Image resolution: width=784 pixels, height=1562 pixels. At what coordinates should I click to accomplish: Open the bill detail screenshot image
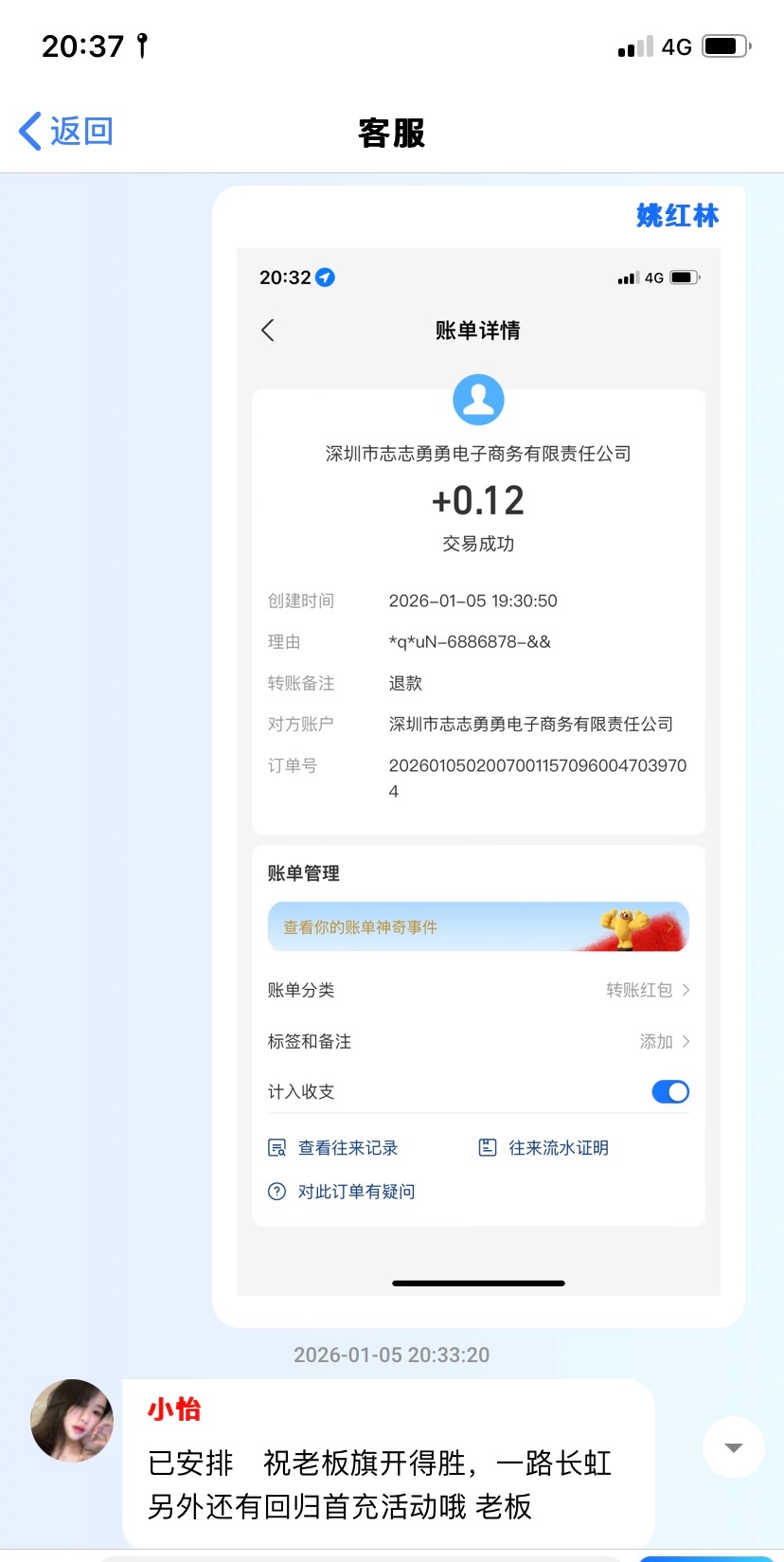coord(478,771)
